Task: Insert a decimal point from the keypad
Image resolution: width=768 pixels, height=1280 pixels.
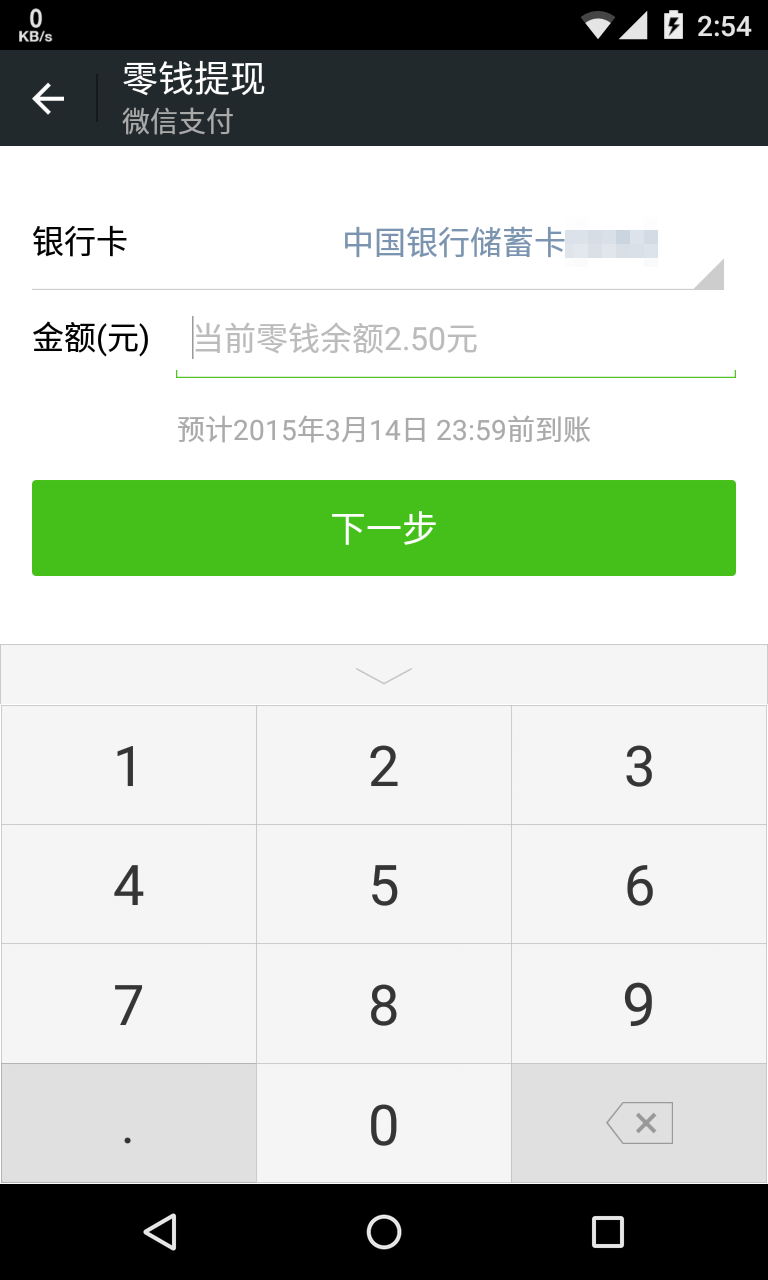Action: click(128, 1124)
